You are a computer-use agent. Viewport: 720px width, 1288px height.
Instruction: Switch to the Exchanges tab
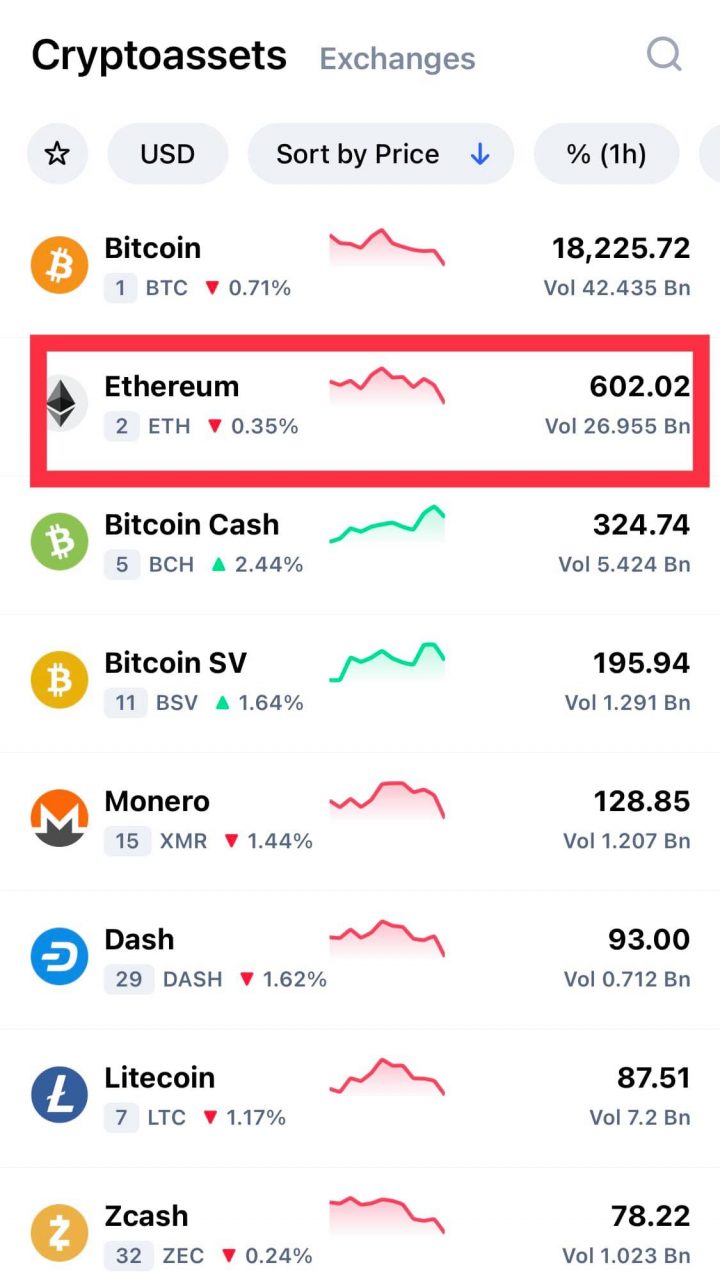pyautogui.click(x=397, y=59)
